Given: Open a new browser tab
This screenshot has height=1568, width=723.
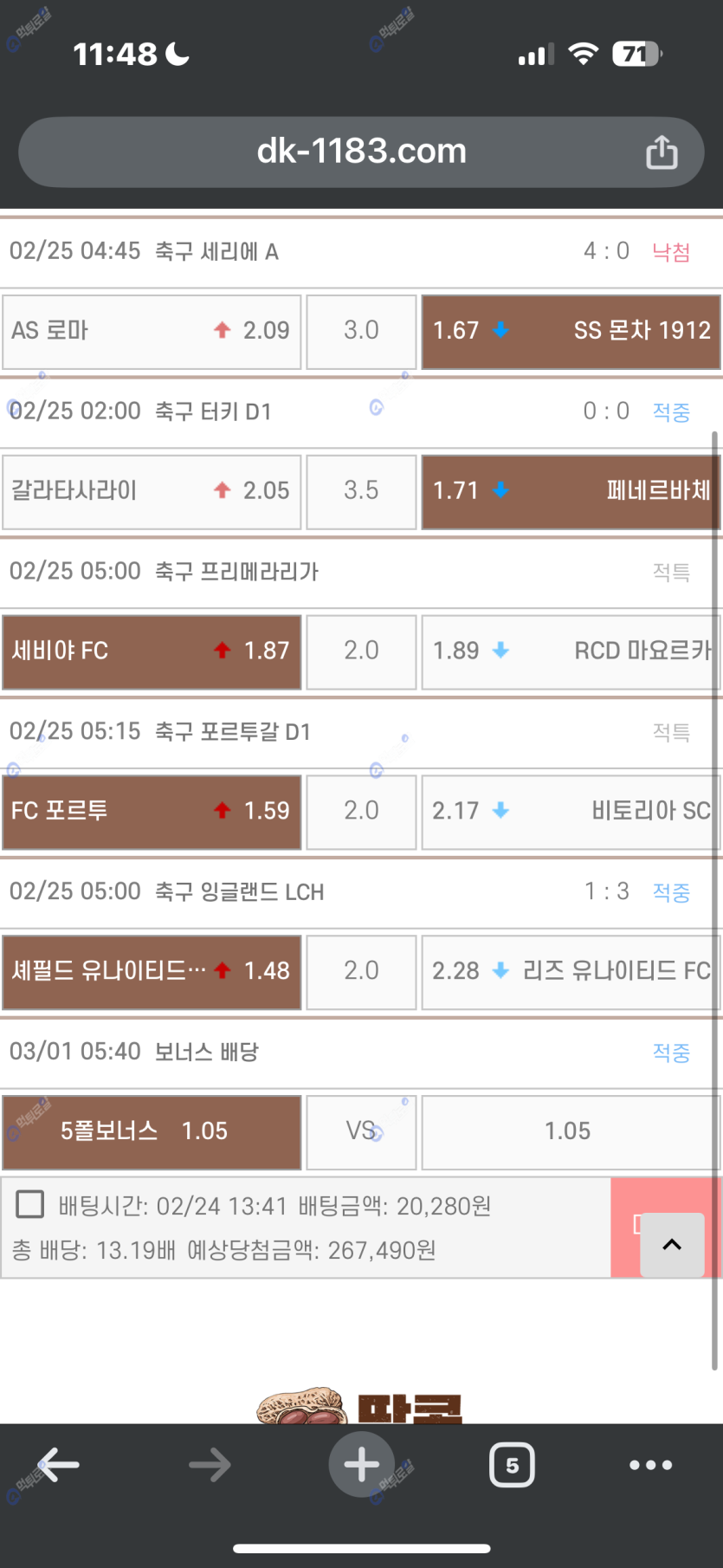Looking at the screenshot, I should pyautogui.click(x=361, y=1465).
